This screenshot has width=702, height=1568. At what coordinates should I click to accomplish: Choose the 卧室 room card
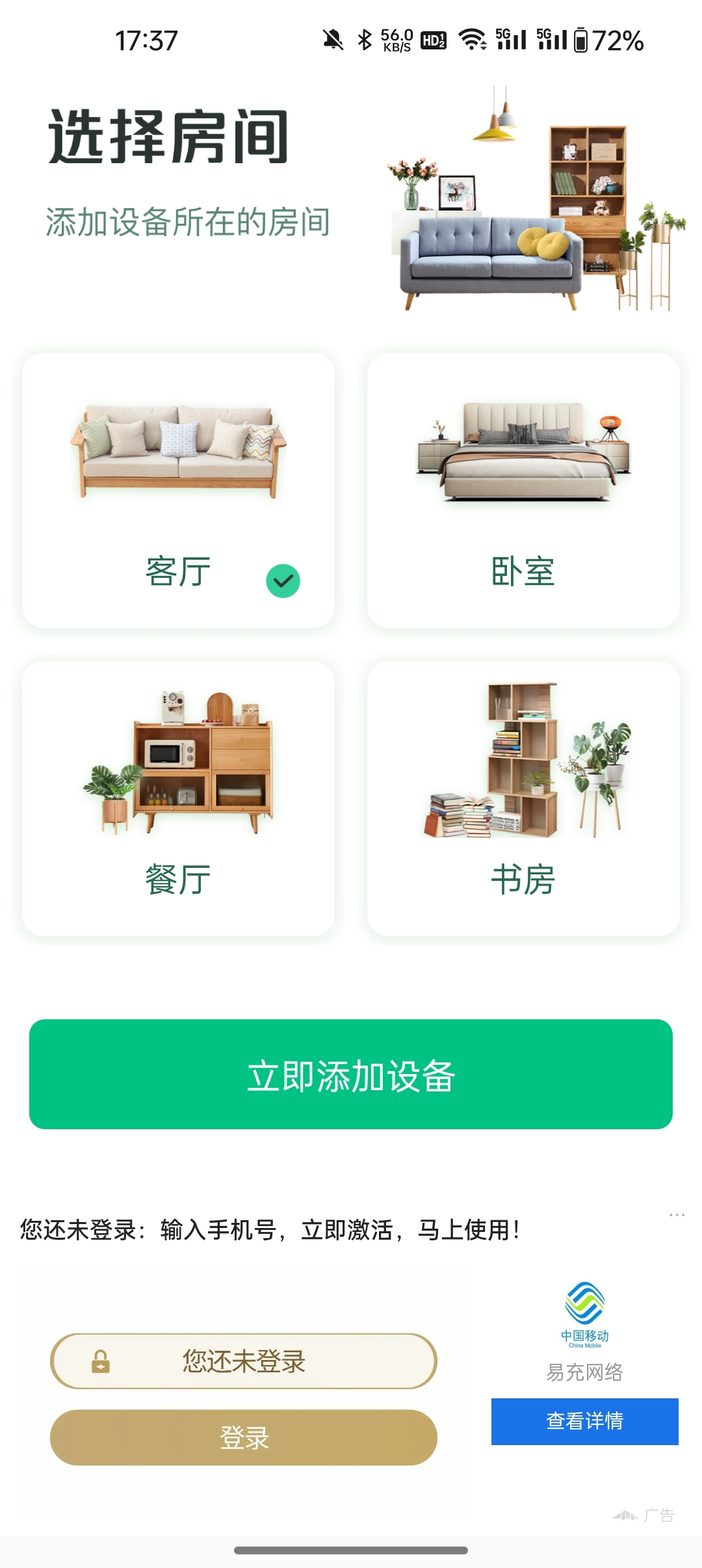(x=523, y=490)
